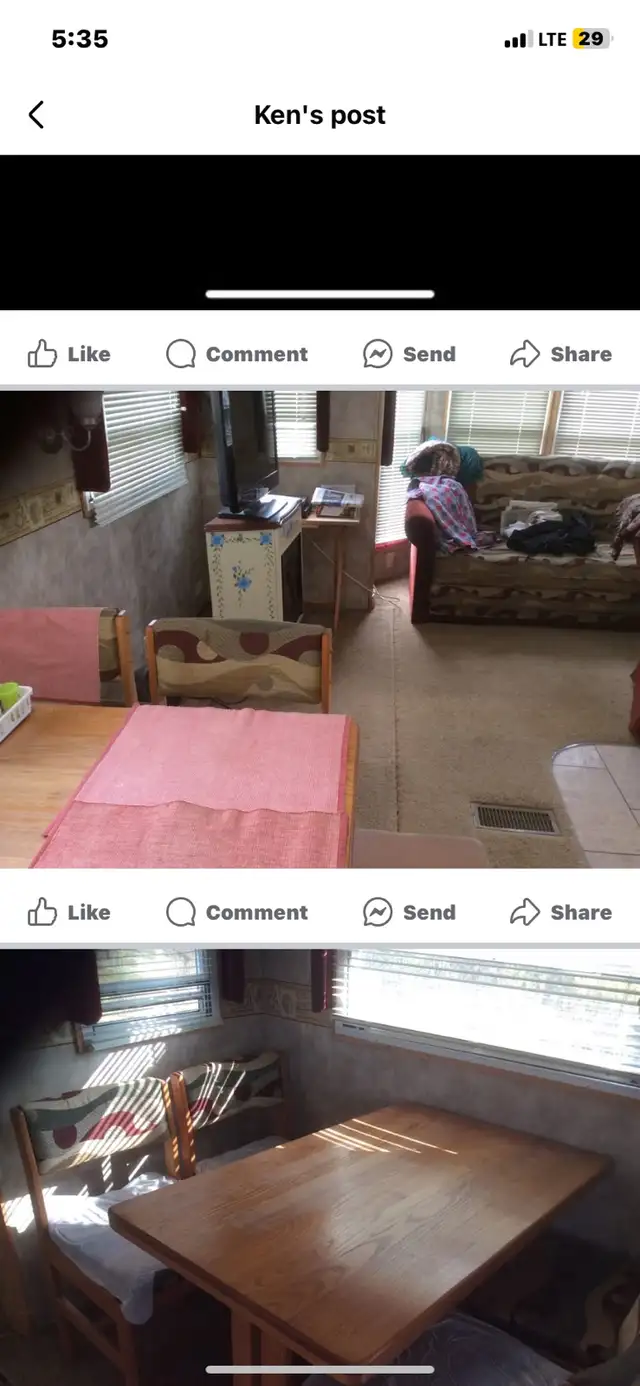Like the black photo at the top

tap(69, 354)
